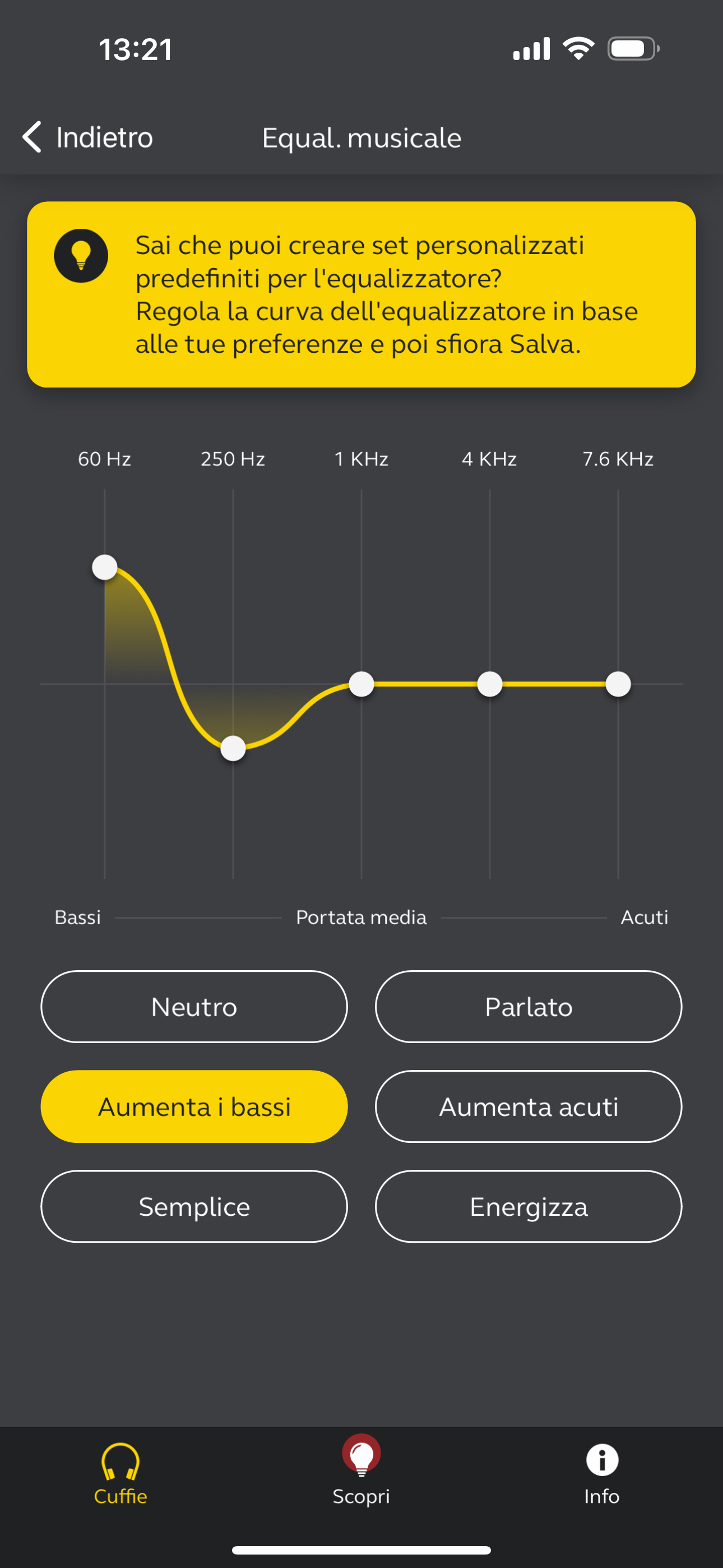Image resolution: width=723 pixels, height=1568 pixels.
Task: Pick the Semplice preset
Action: coord(194,1206)
